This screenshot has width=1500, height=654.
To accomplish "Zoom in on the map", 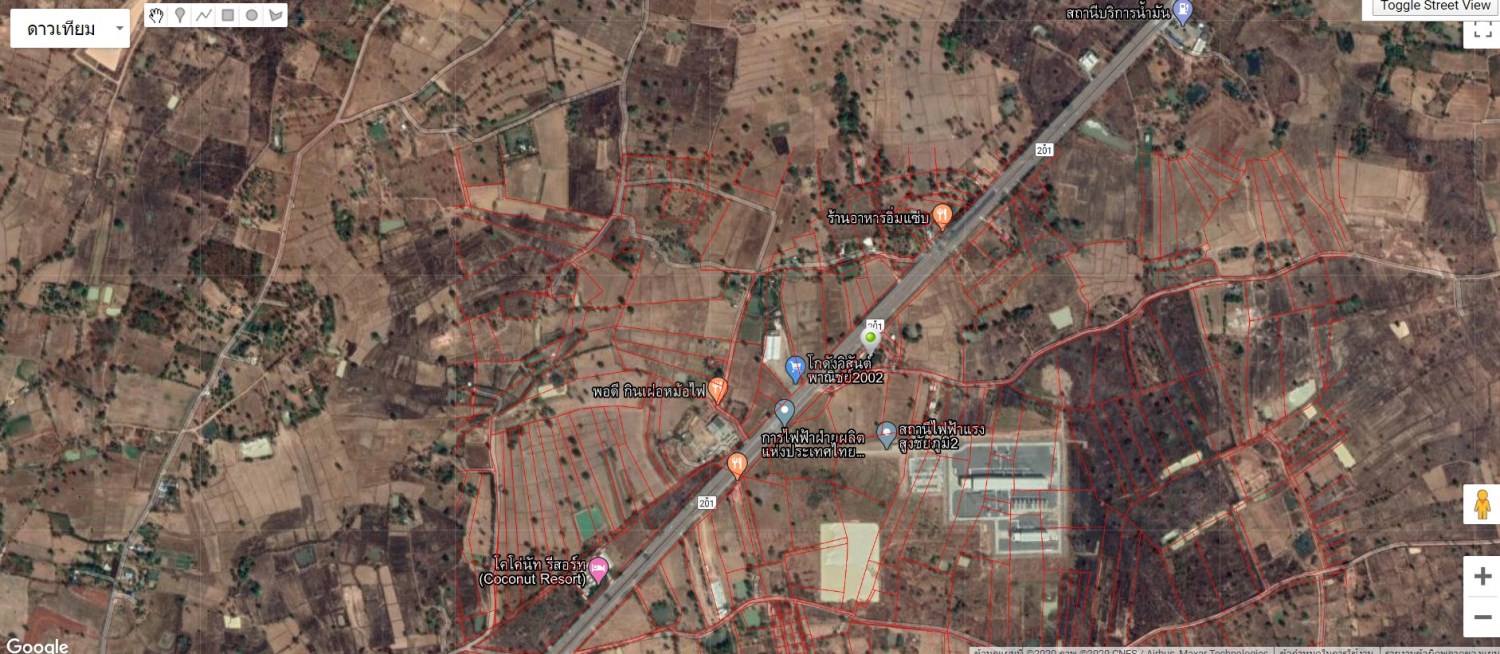I will [x=1482, y=576].
